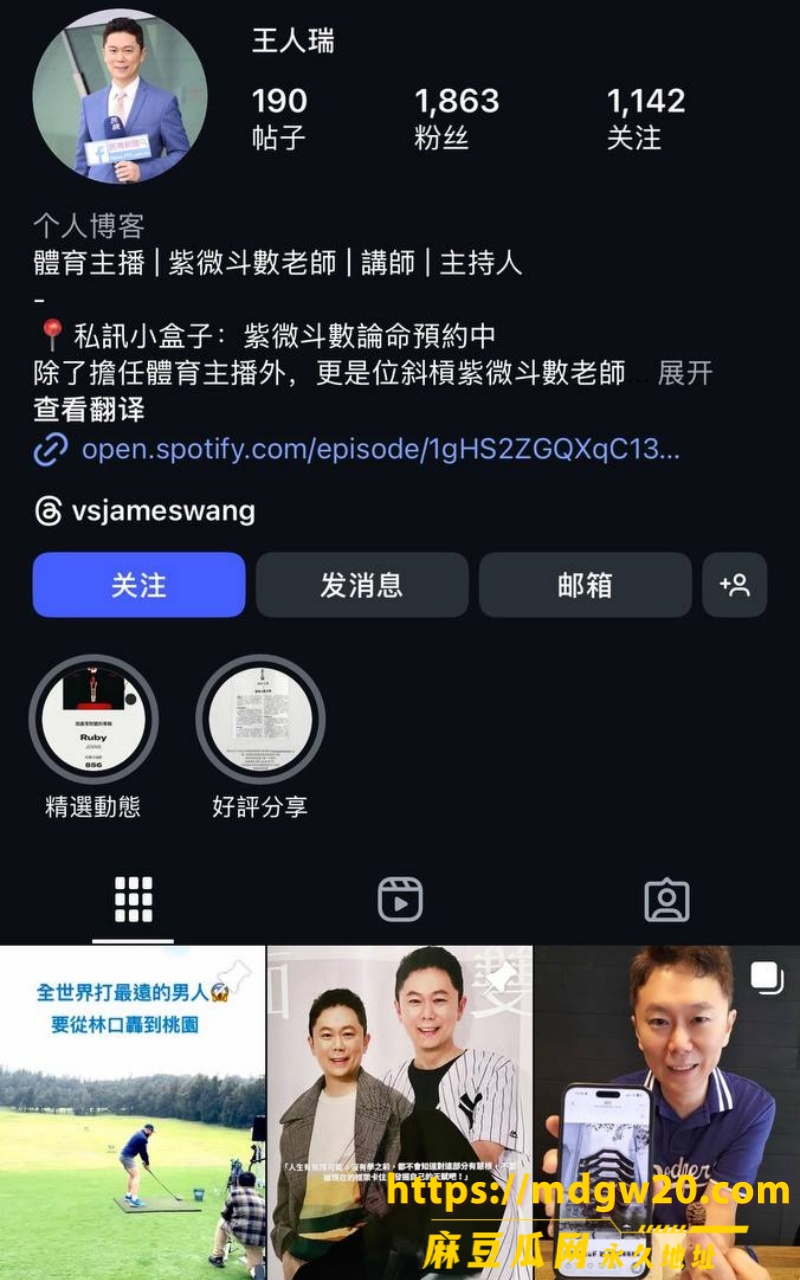Open the open.spotify.com episode link
Screen dimensions: 800x1280
pos(357,450)
